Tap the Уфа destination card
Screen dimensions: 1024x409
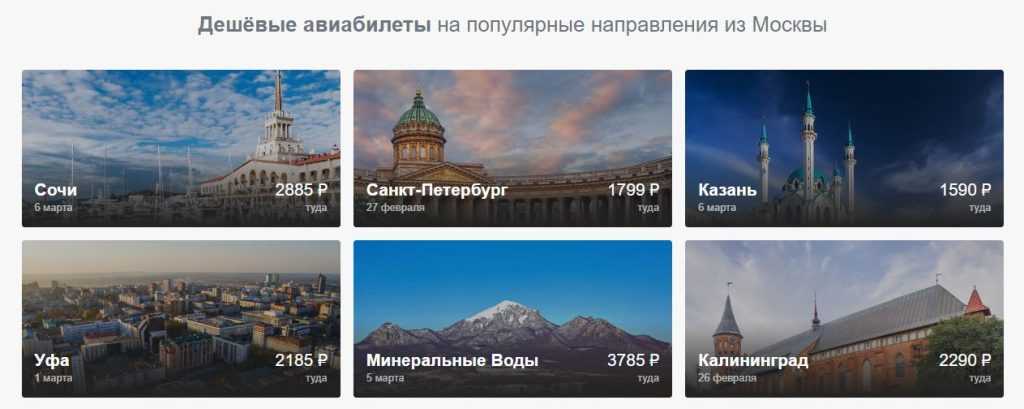(181, 318)
